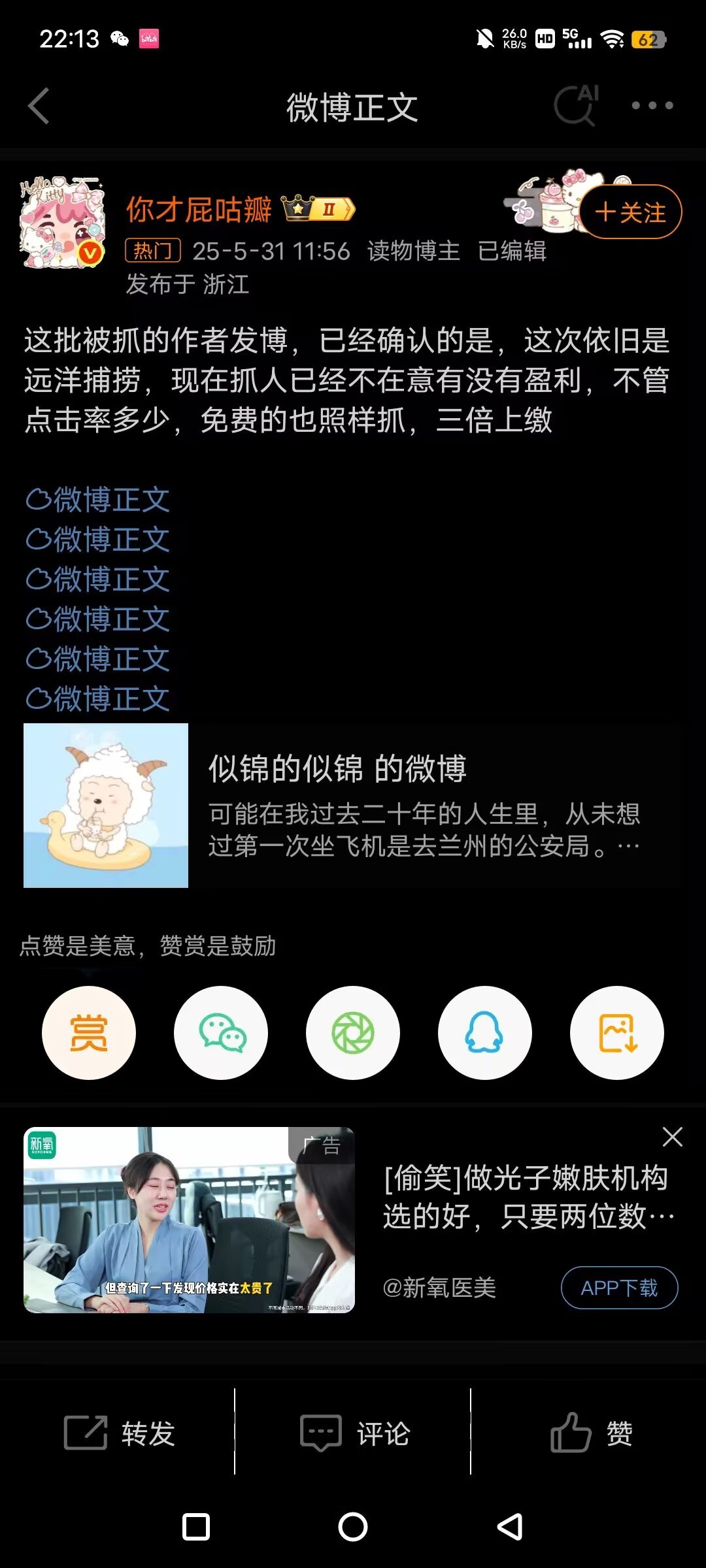Open the 似锦的似锦 的微博 card

coord(352,805)
